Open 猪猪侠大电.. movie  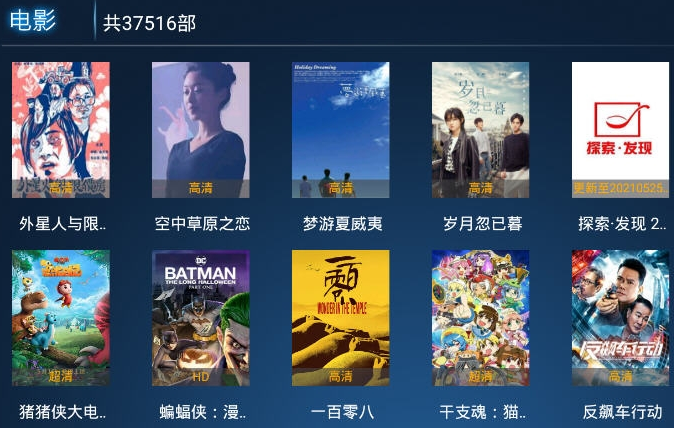click(61, 318)
